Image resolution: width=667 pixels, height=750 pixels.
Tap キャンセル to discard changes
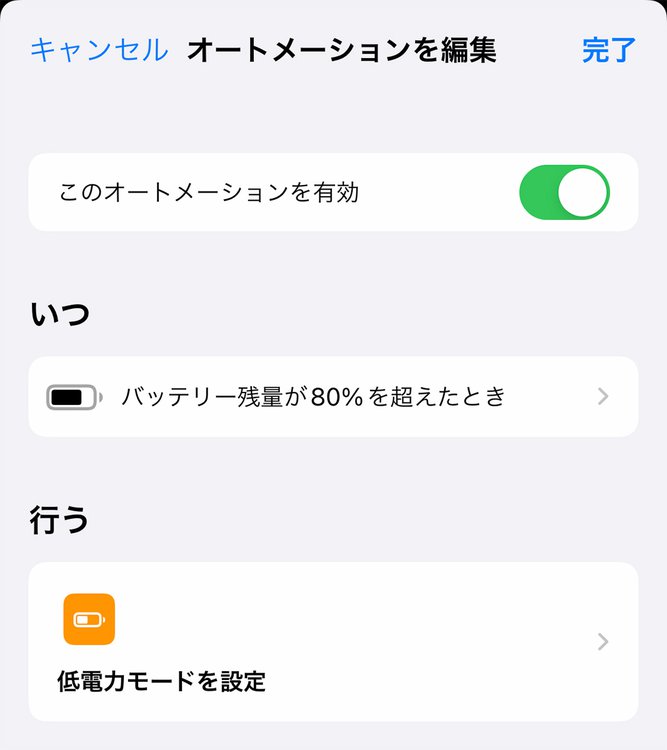(x=99, y=50)
